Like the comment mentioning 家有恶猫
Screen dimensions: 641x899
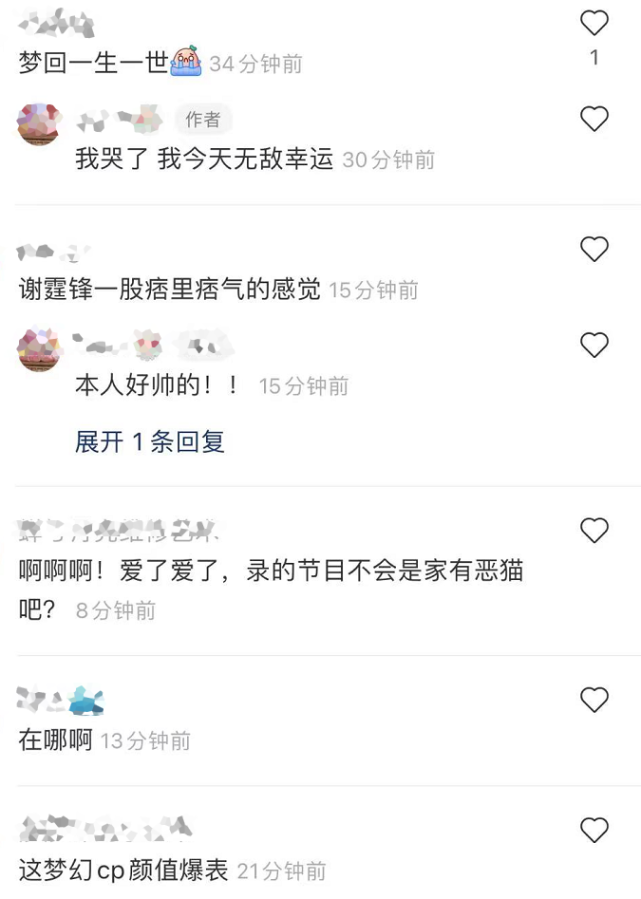coord(594,530)
